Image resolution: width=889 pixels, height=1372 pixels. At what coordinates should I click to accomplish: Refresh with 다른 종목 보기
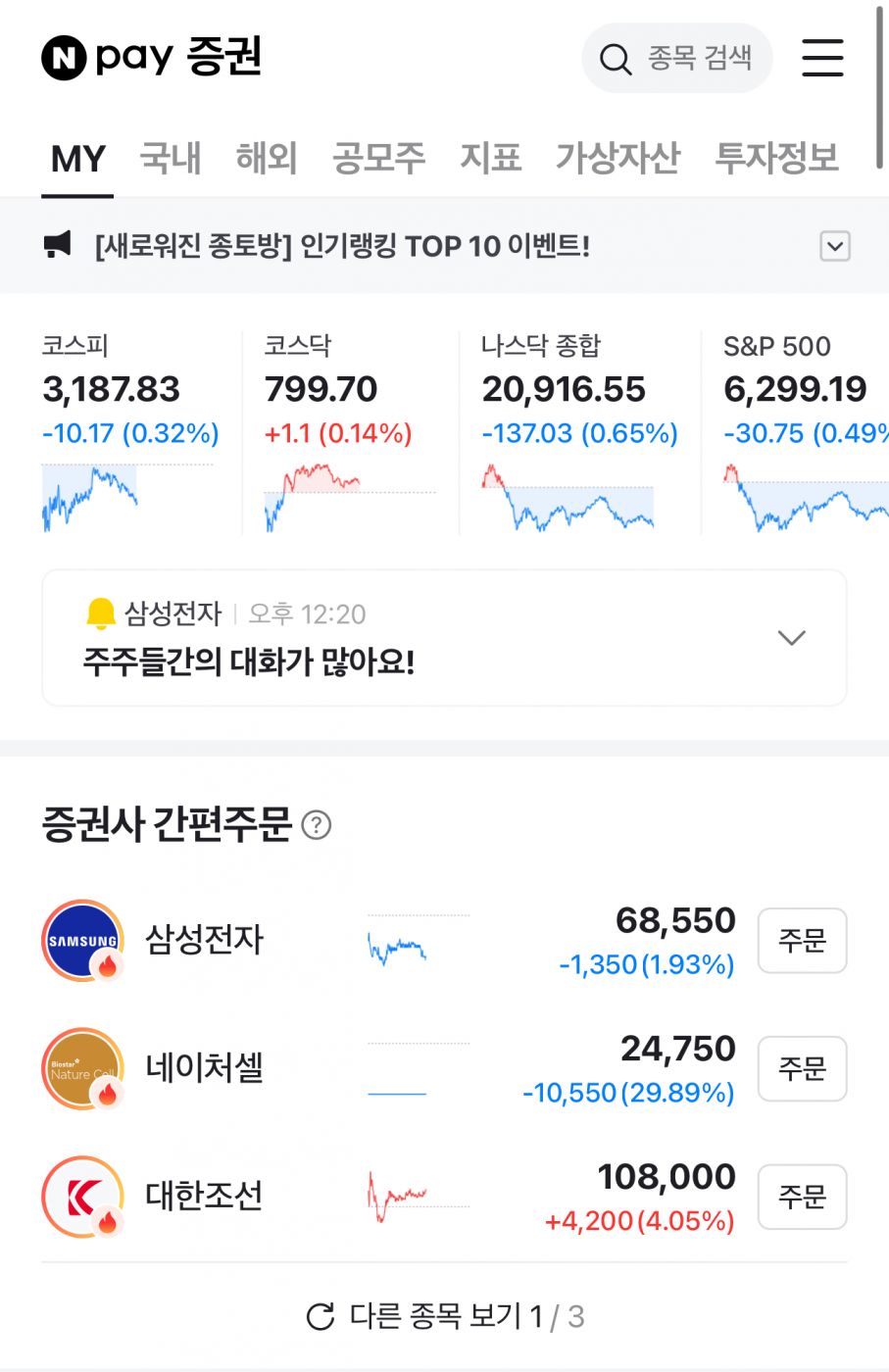pos(445,1316)
